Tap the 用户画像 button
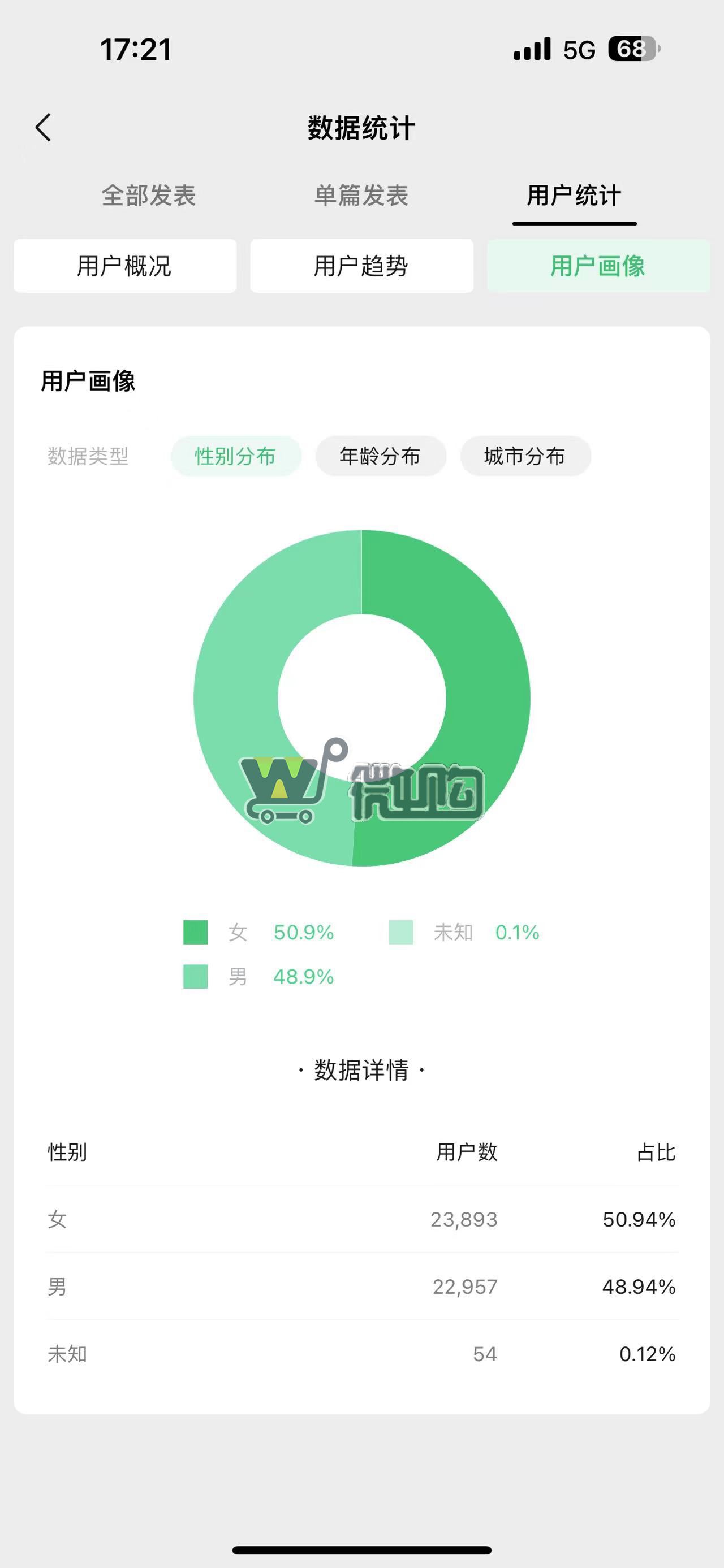 pos(598,266)
